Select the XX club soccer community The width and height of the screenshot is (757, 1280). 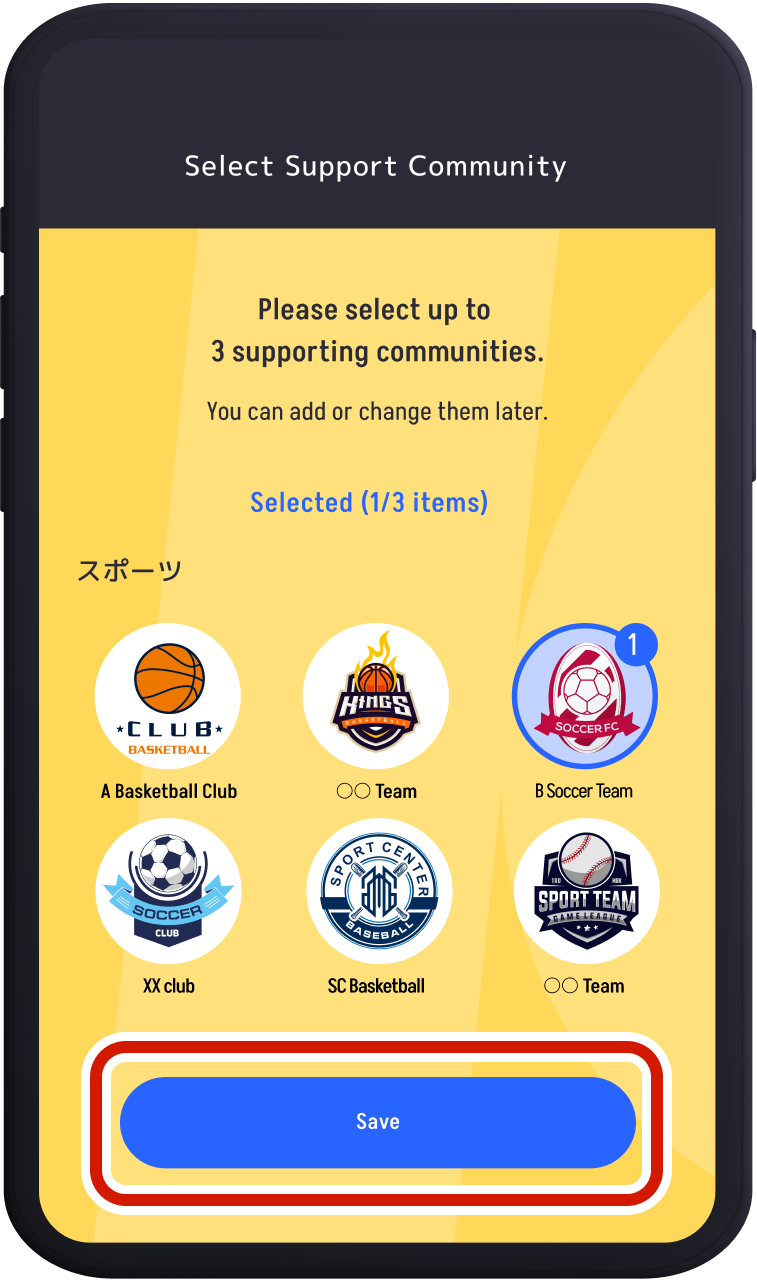coord(168,891)
